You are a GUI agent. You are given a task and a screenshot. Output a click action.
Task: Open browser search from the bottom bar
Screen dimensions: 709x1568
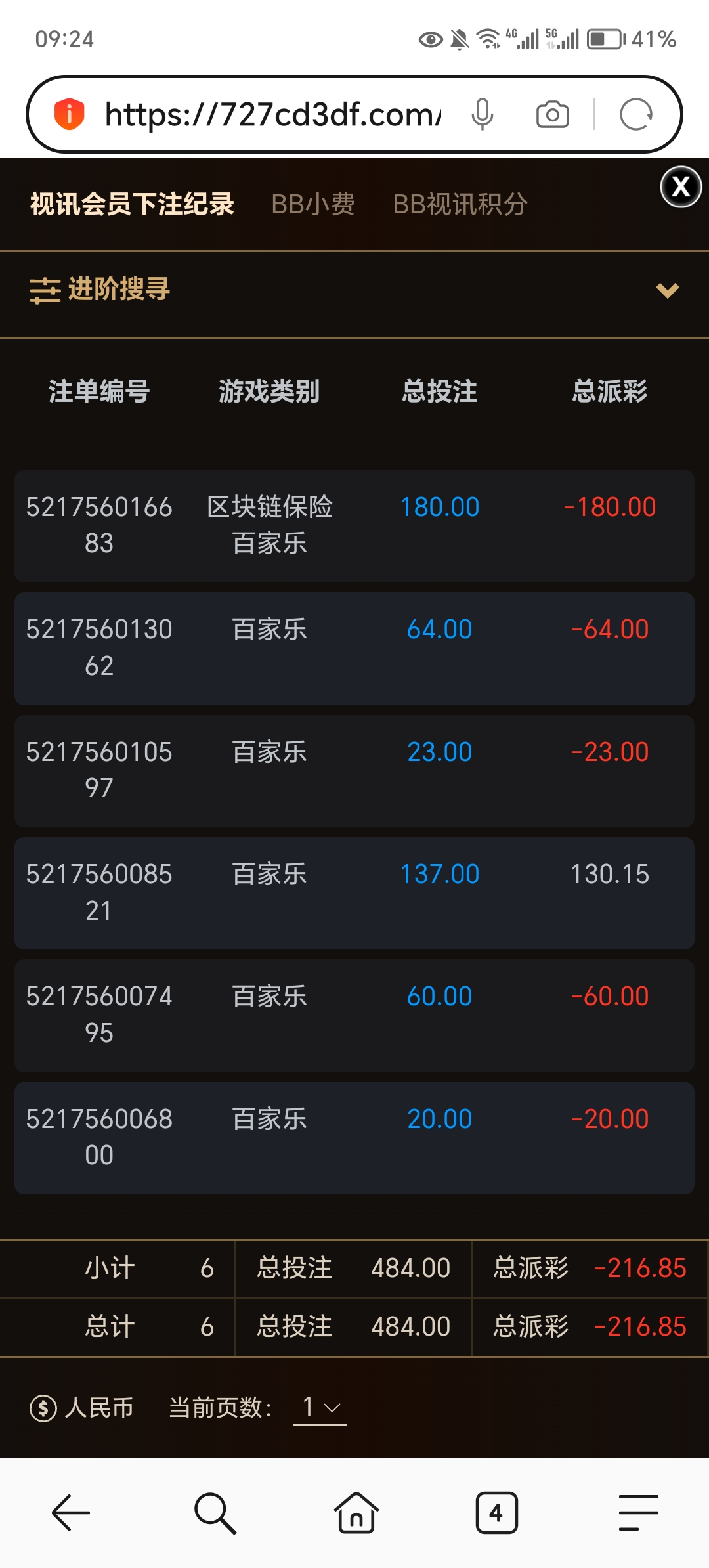pos(215,1513)
